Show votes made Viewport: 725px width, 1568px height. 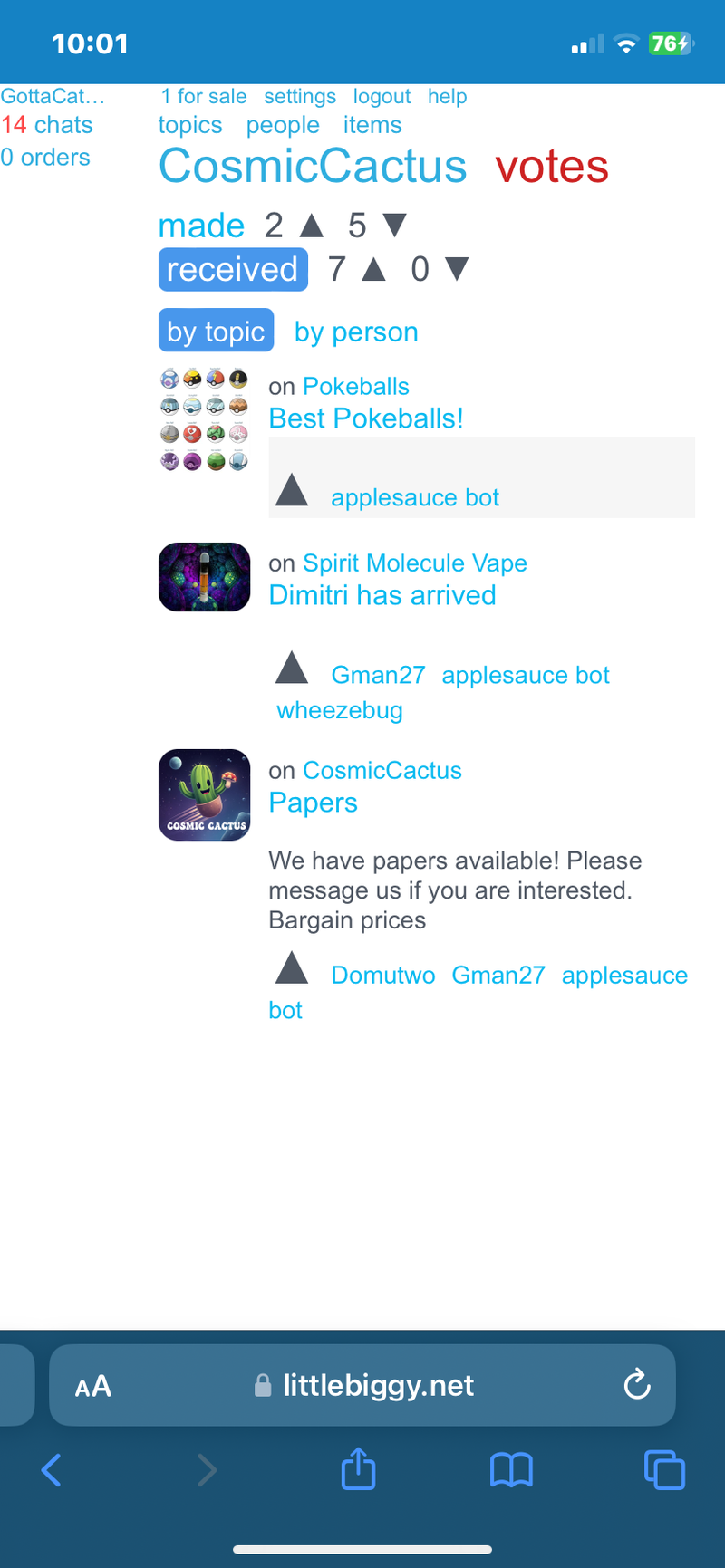tap(201, 226)
